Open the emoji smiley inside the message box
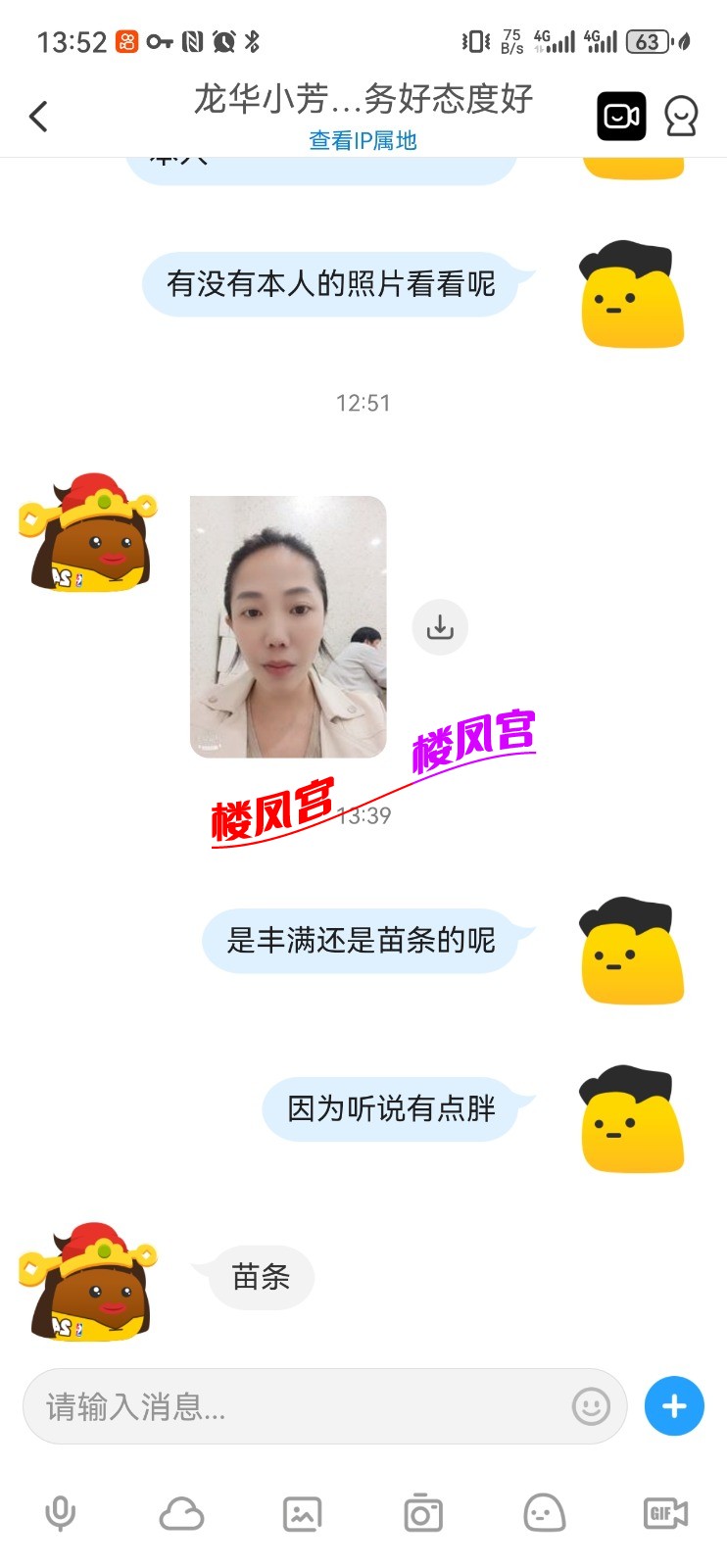 (x=589, y=1406)
